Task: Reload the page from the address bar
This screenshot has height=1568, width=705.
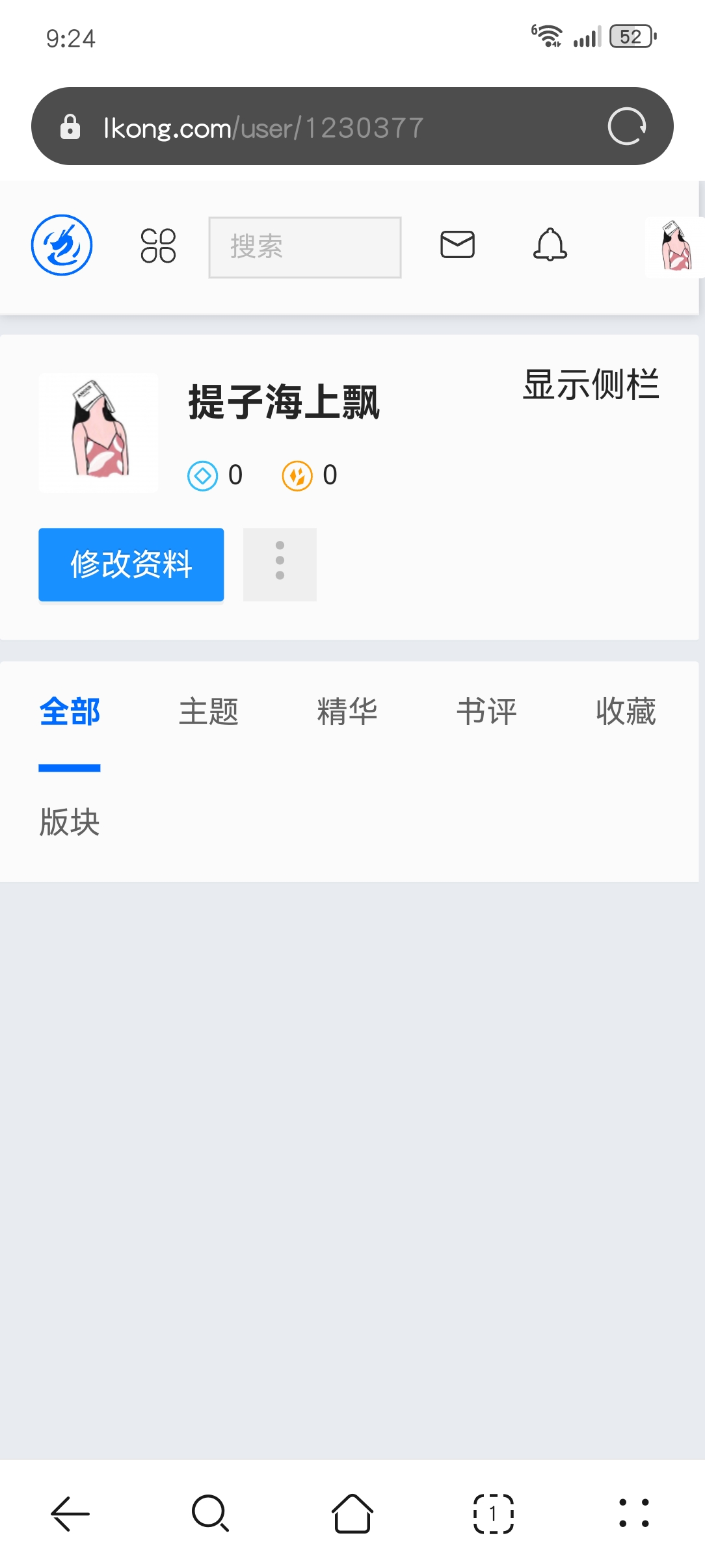Action: click(626, 126)
